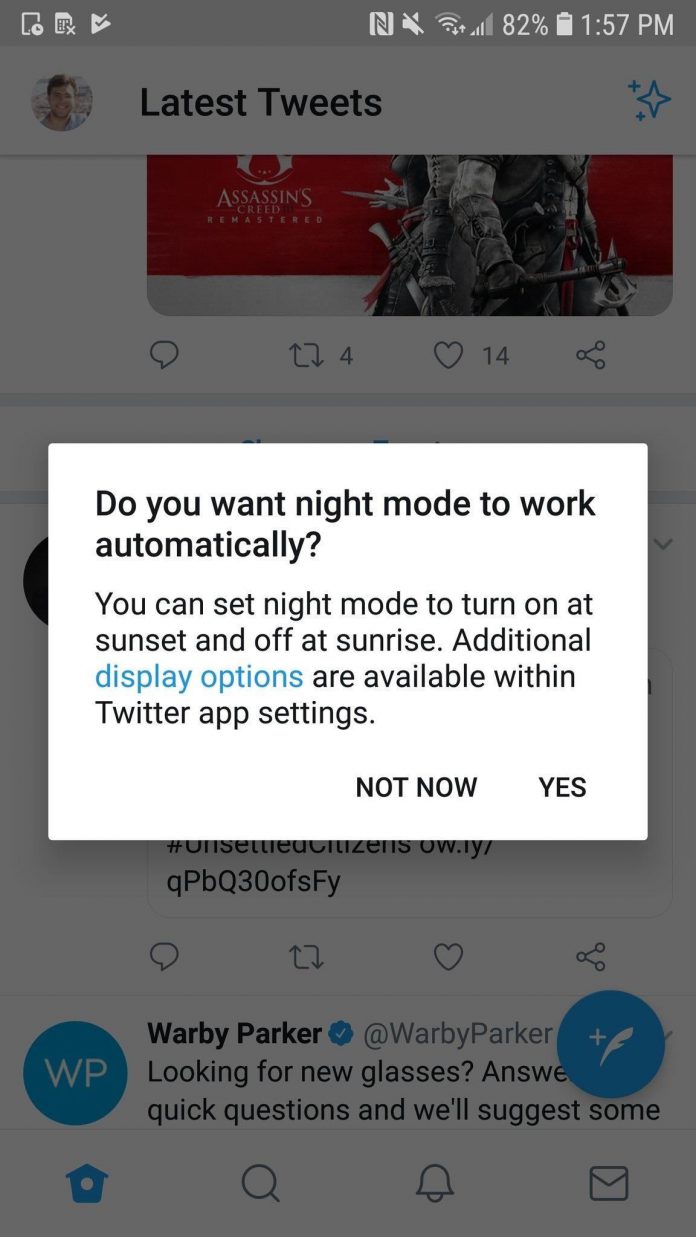Open the Warby Parker profile avatar
Viewport: 696px width, 1237px height.
pyautogui.click(x=75, y=1073)
